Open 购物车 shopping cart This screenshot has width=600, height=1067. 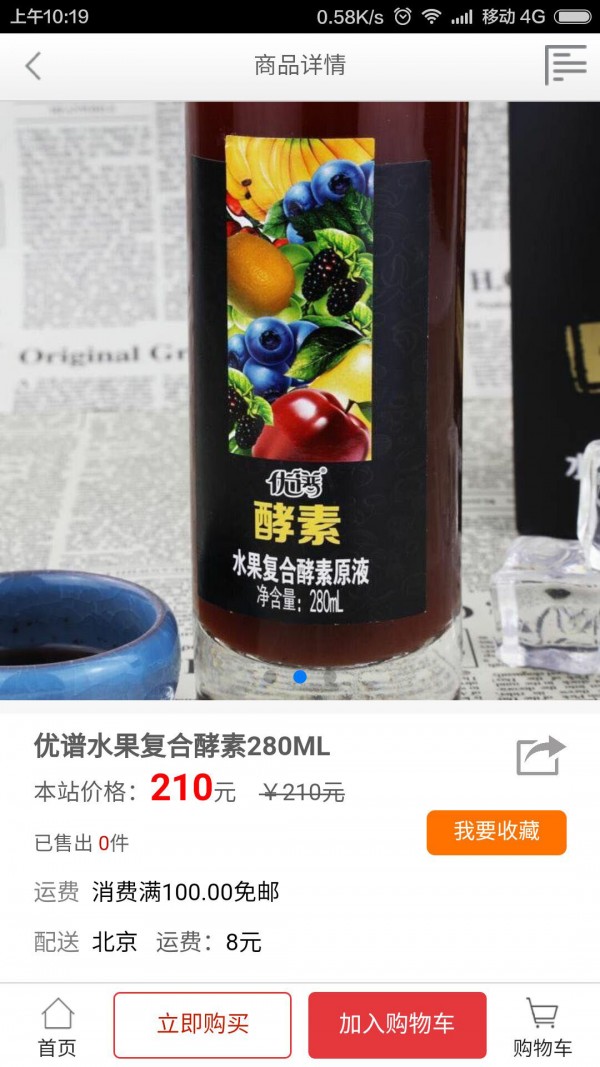(542, 1027)
